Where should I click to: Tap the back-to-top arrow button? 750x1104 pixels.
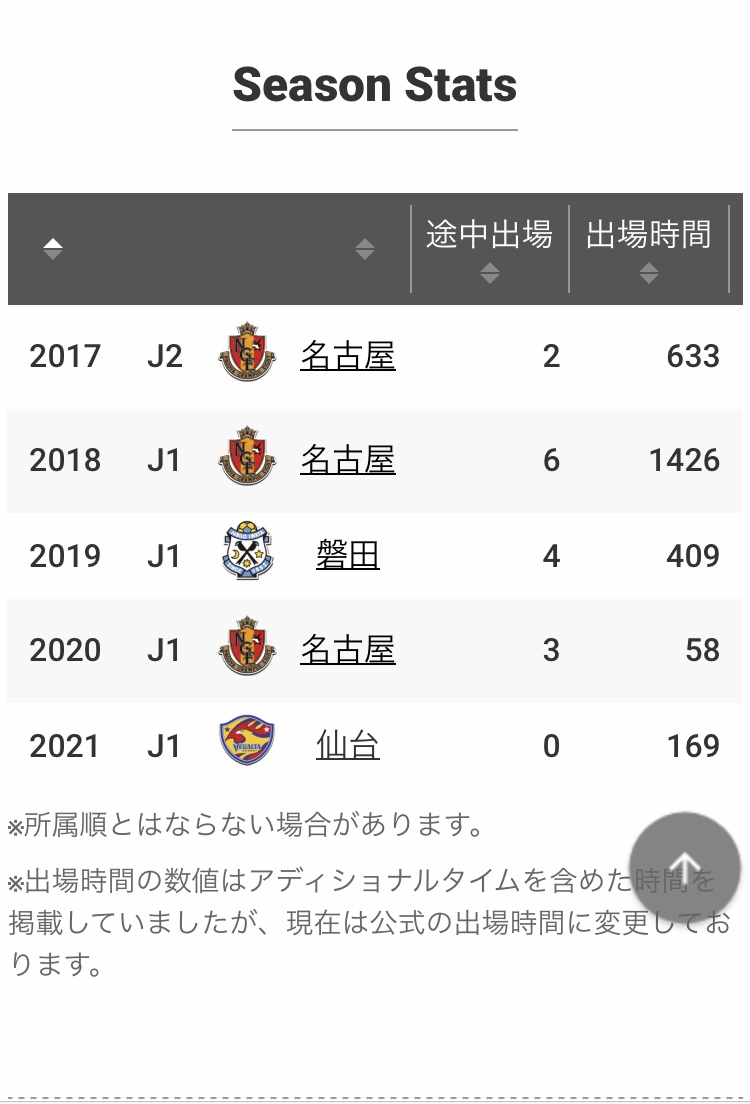point(685,867)
